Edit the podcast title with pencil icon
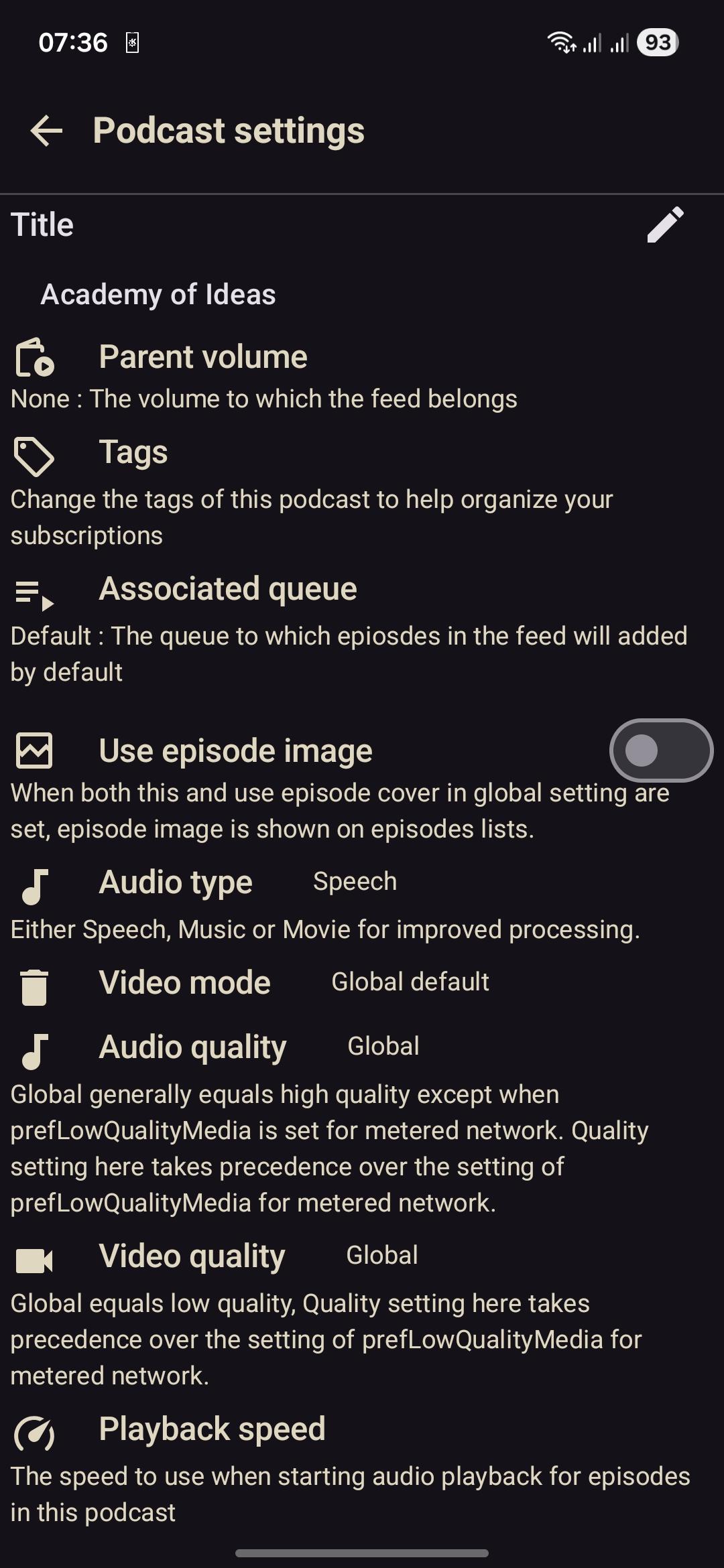This screenshot has height=1568, width=724. (x=665, y=224)
